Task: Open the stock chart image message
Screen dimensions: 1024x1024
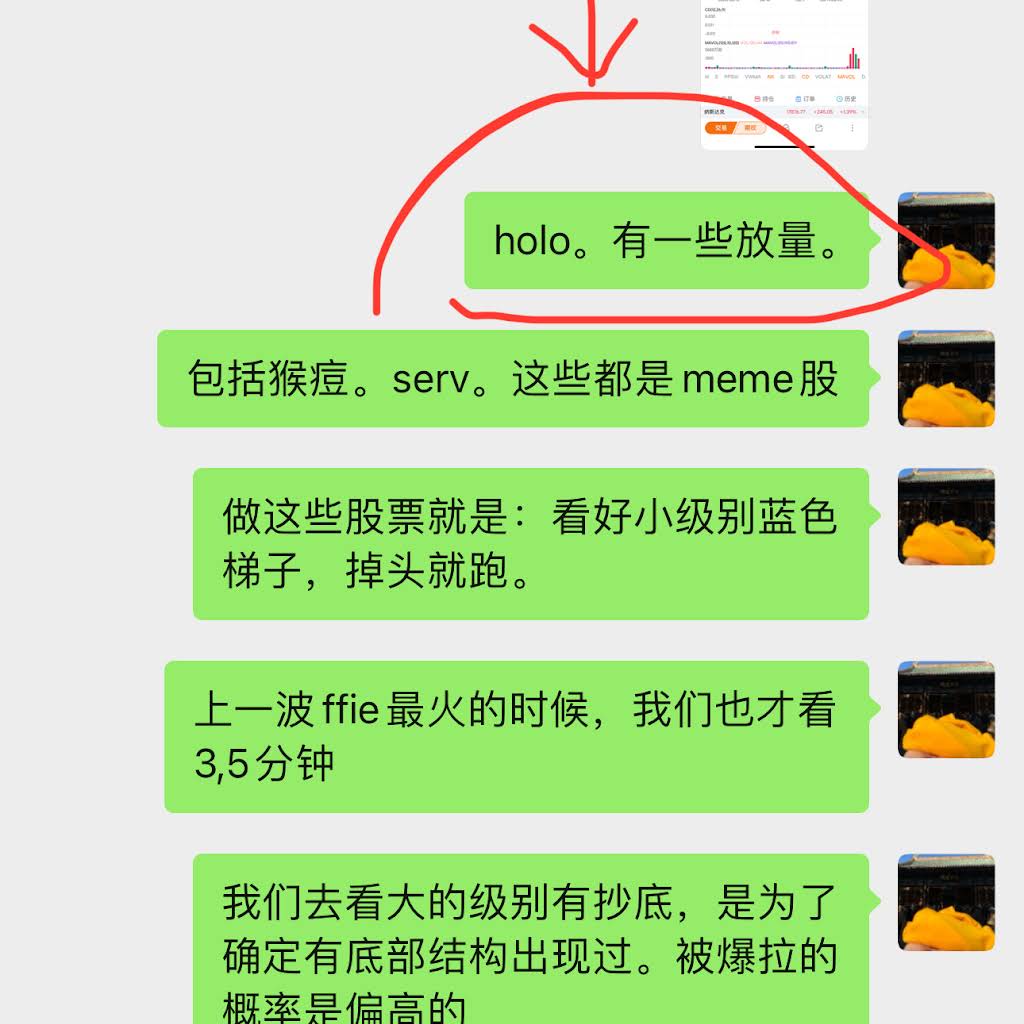Action: 784,70
